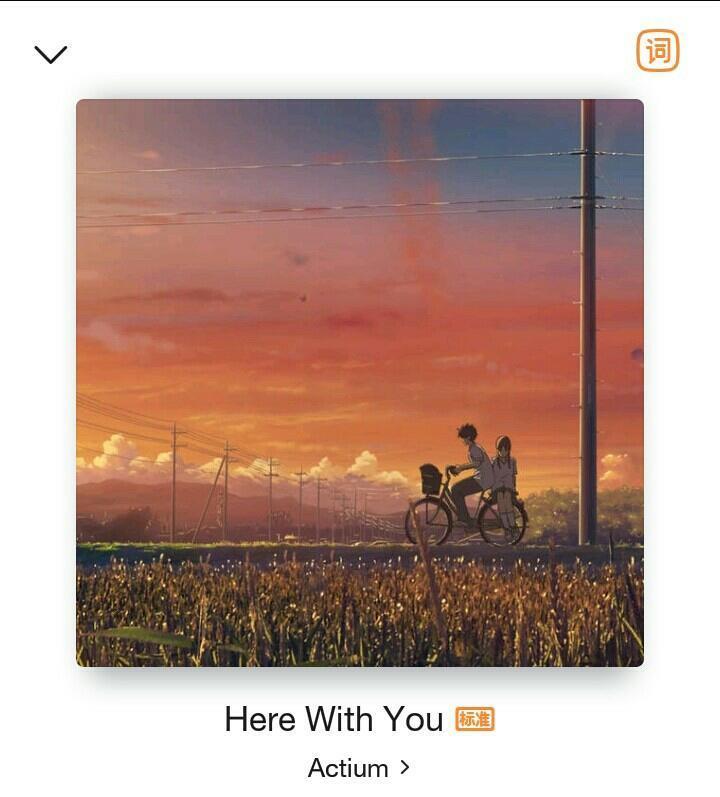
Task: Collapse the player with the down arrow
Action: 50,54
